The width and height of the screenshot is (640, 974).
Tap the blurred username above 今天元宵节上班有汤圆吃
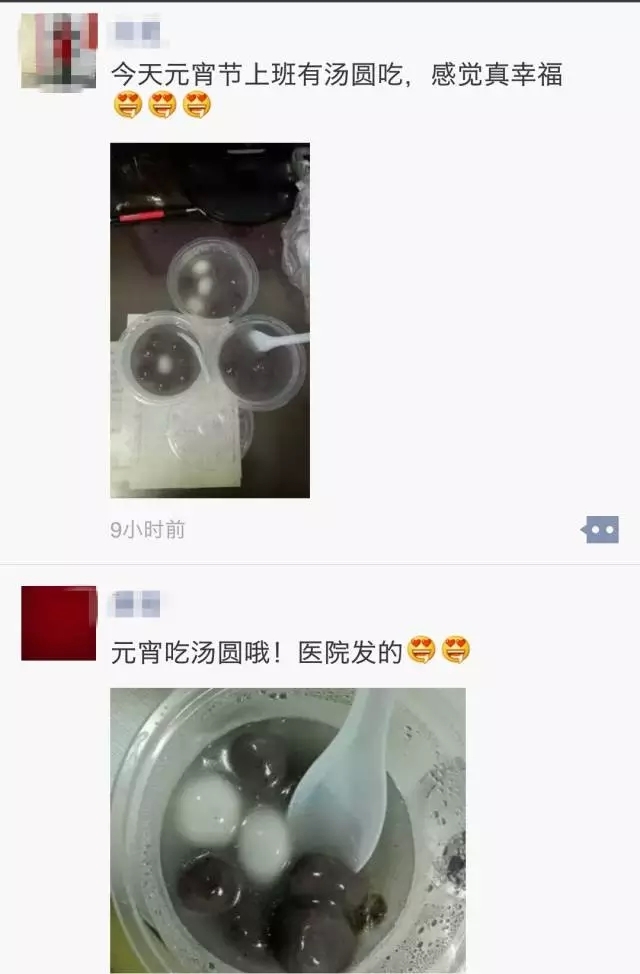point(138,32)
